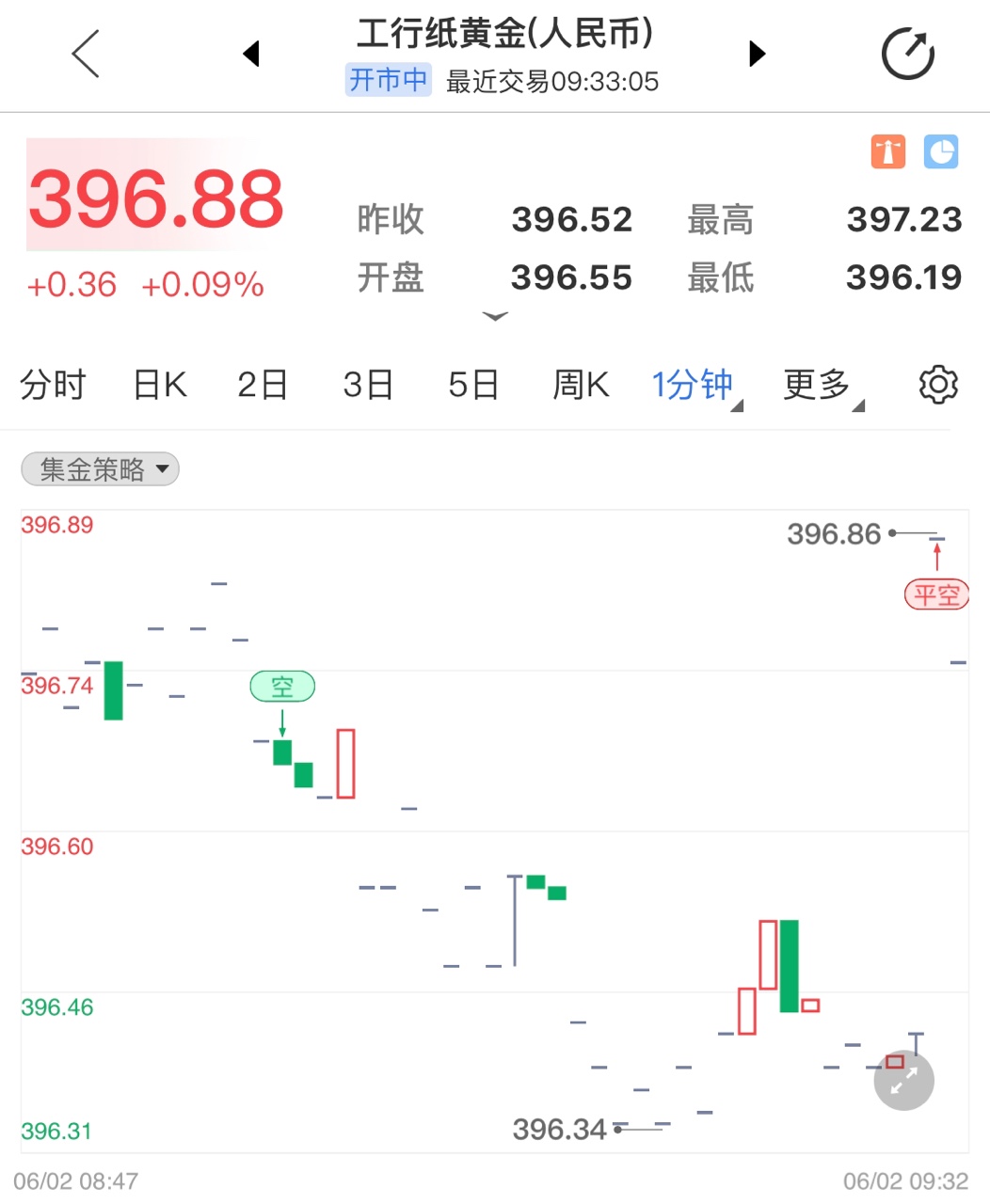
Task: Open chart settings via gear icon
Action: pyautogui.click(x=937, y=384)
